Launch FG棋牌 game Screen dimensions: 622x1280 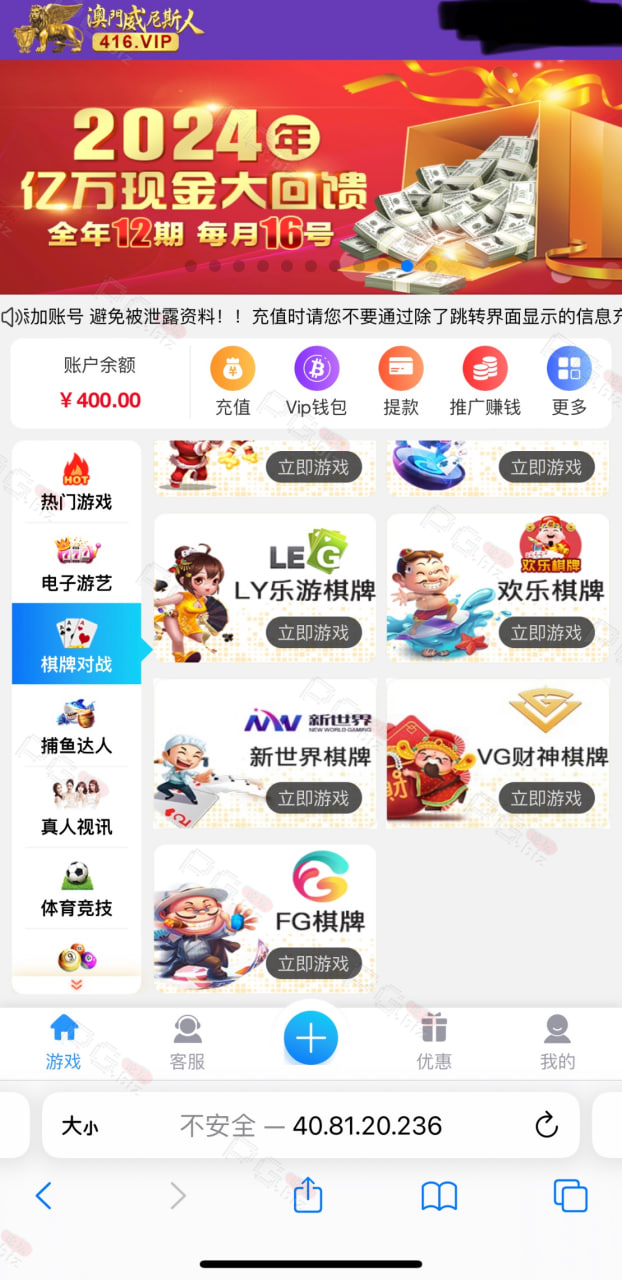point(313,963)
